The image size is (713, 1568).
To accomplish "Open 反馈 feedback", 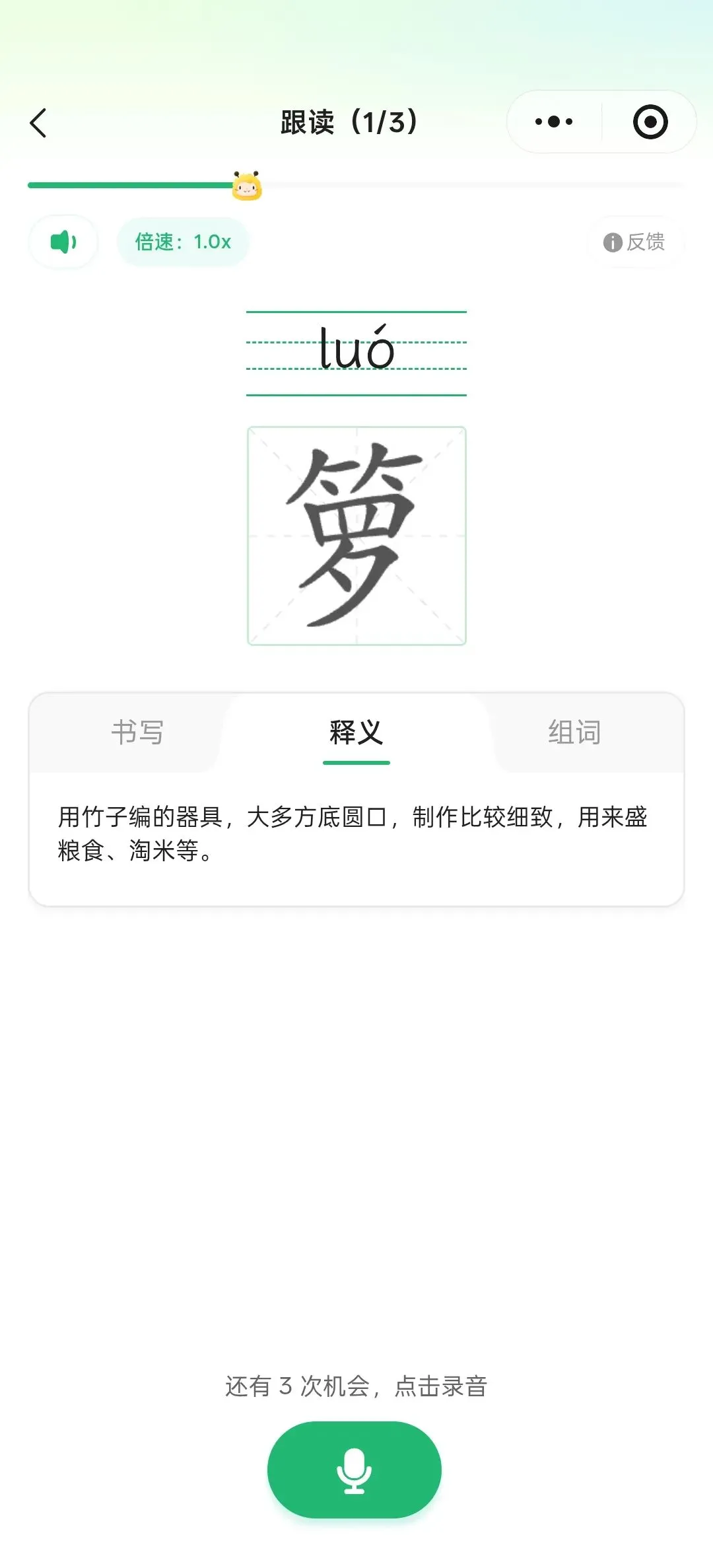I will point(634,242).
